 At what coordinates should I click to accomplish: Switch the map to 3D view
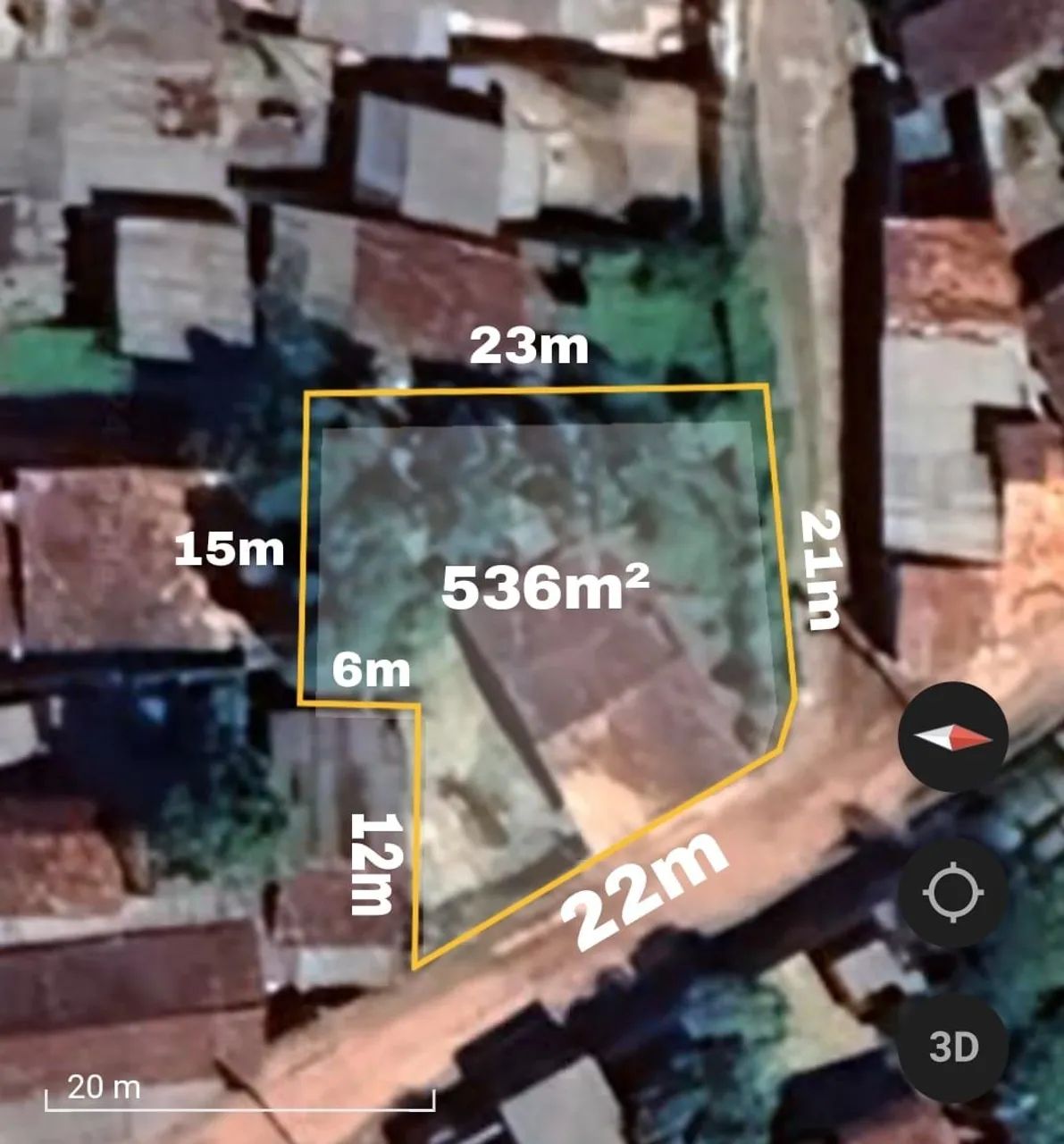point(952,1047)
